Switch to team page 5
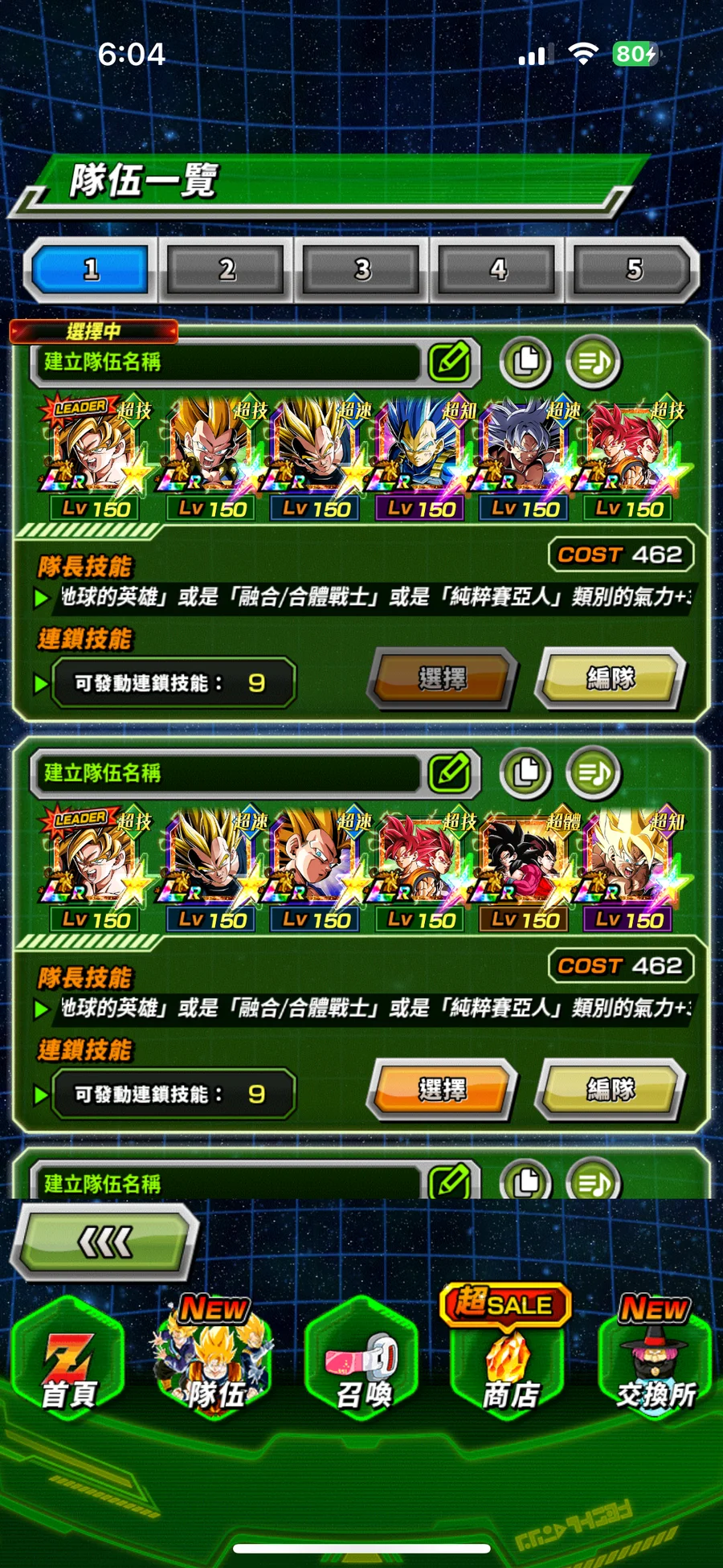Image resolution: width=723 pixels, height=1568 pixels. (x=634, y=269)
